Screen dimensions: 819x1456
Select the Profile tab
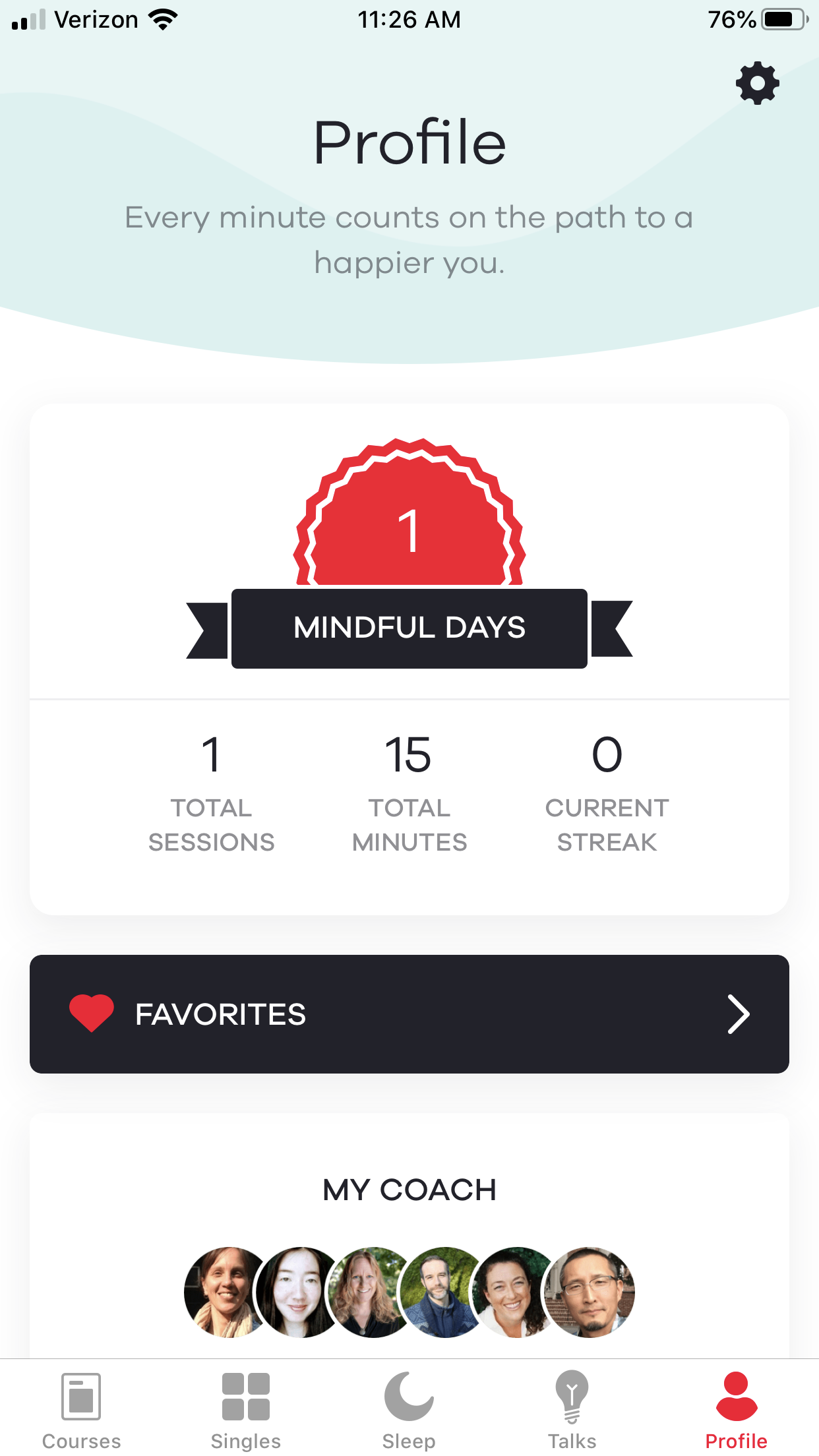736,1410
